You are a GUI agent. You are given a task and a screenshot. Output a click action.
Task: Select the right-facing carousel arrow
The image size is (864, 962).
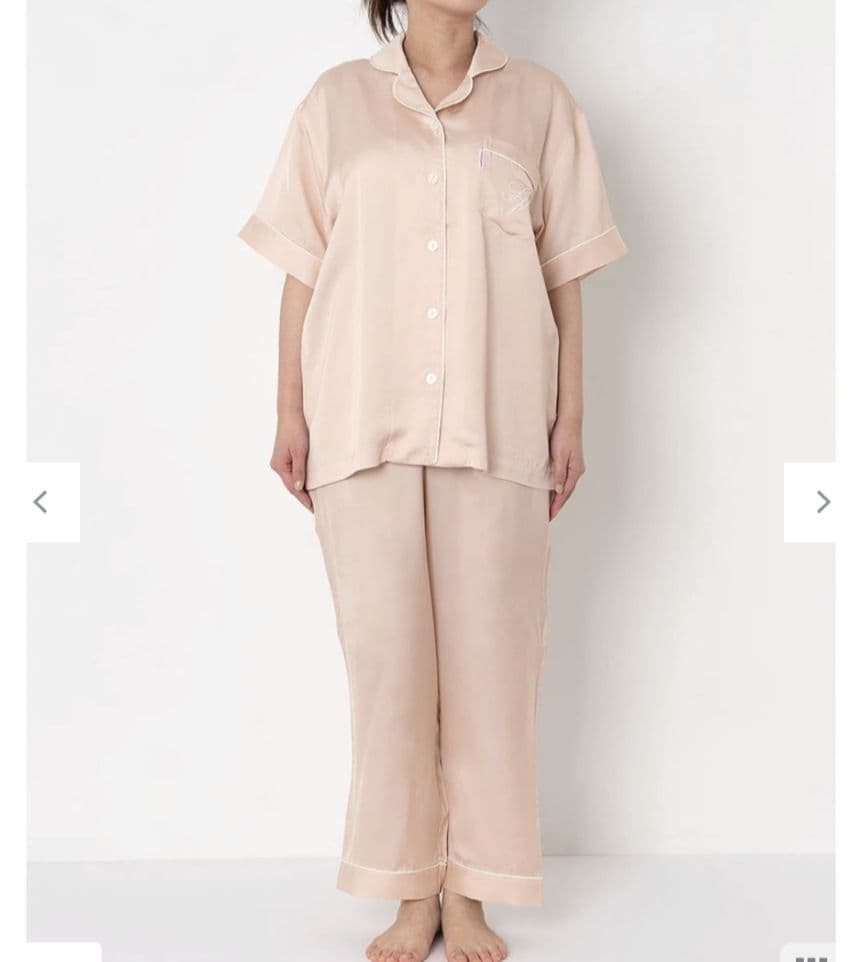click(x=822, y=502)
